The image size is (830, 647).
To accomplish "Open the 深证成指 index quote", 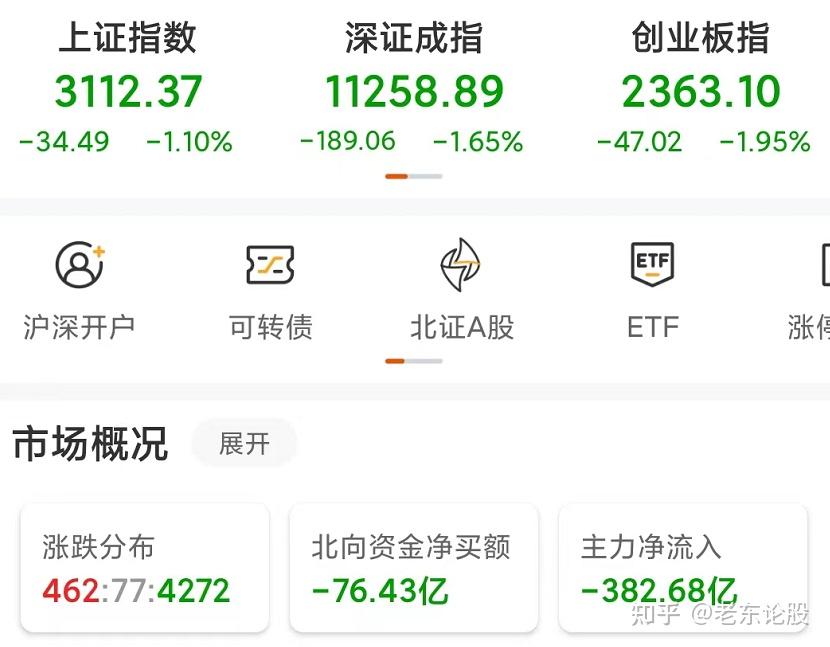I will 413,90.
